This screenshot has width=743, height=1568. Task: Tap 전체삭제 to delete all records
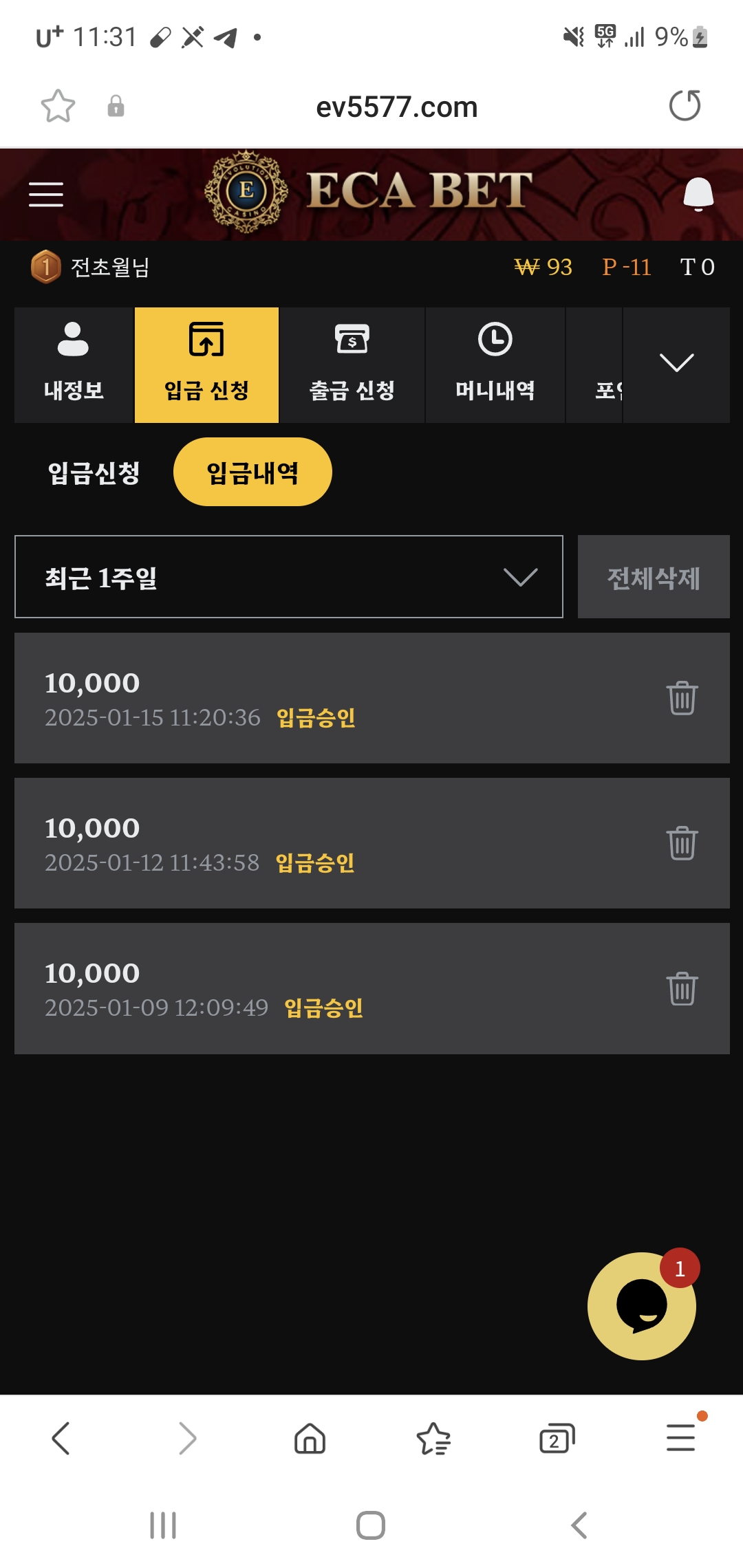653,577
